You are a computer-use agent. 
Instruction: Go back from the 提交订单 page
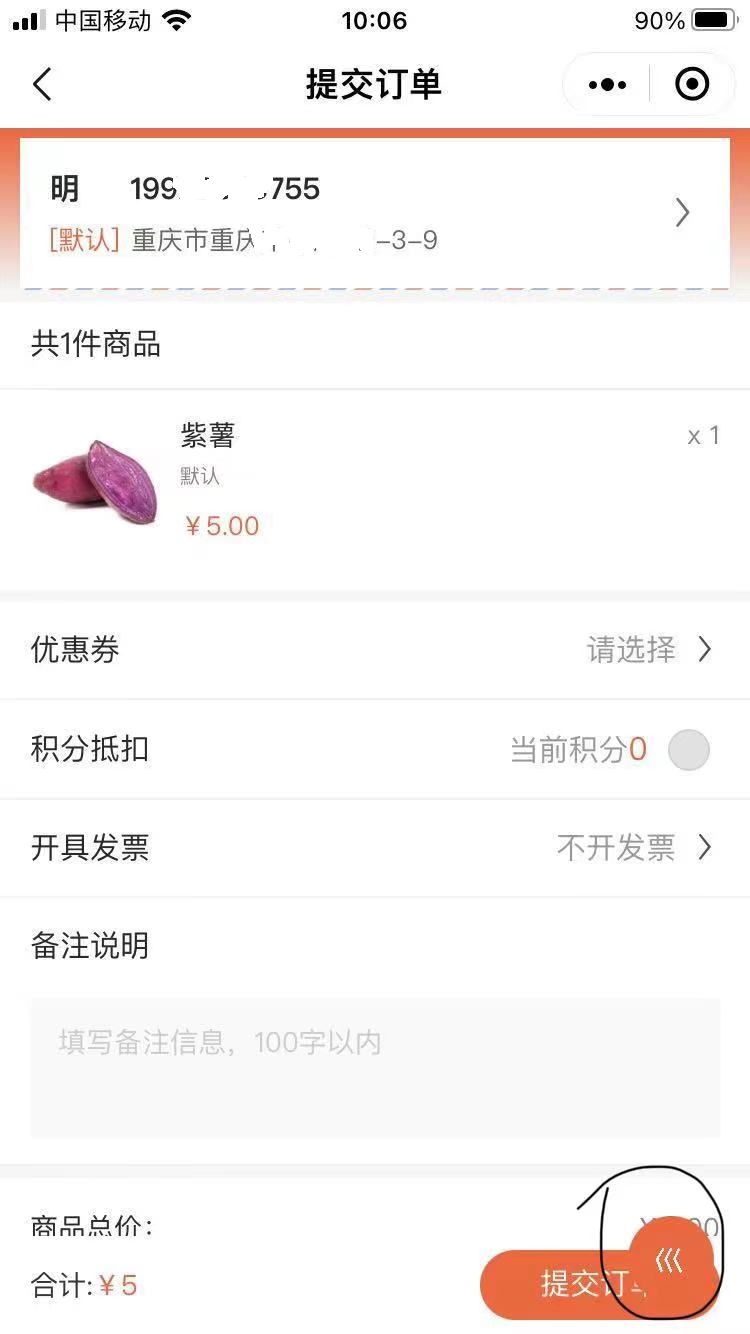pos(42,85)
